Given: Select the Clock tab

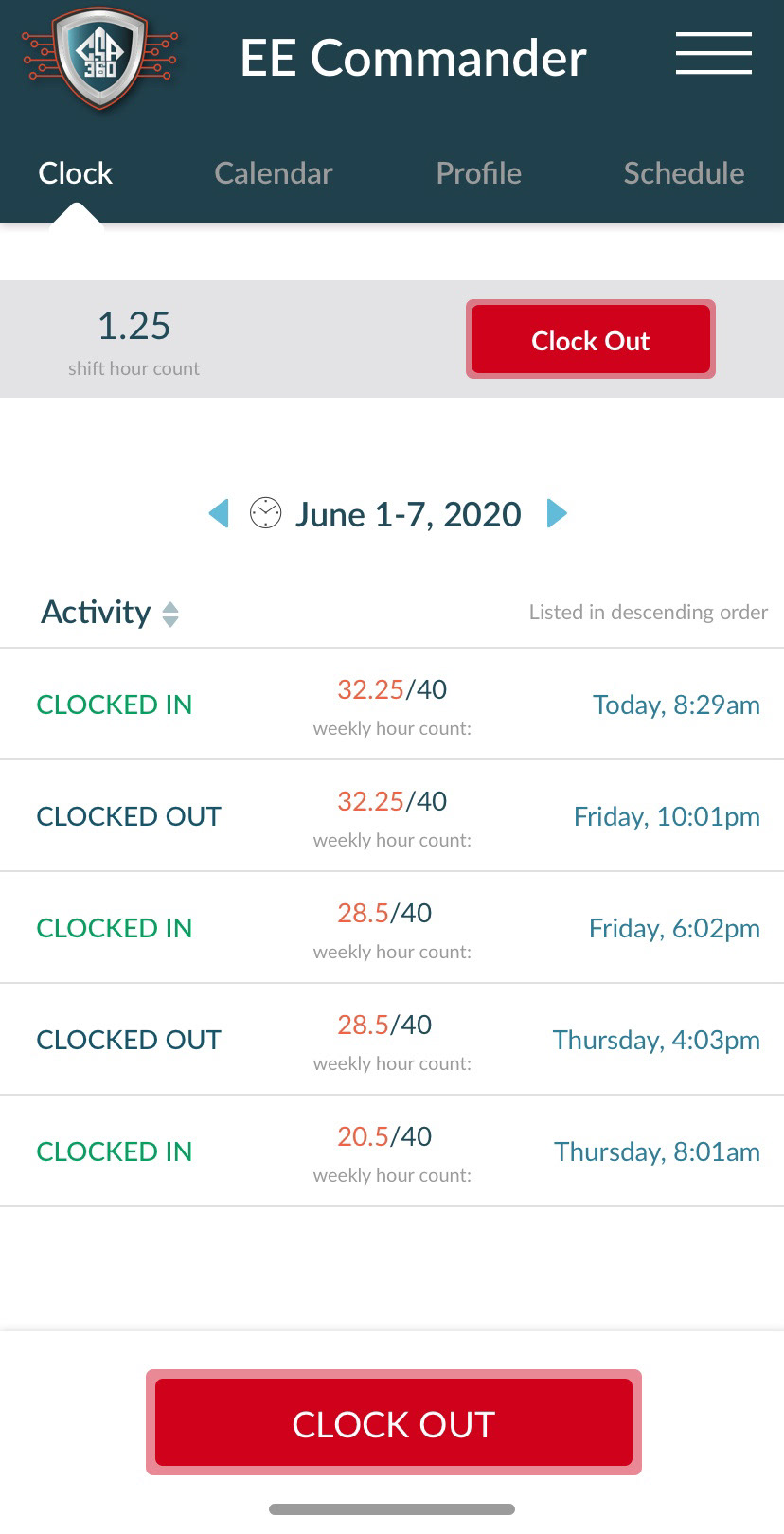Looking at the screenshot, I should tap(75, 173).
